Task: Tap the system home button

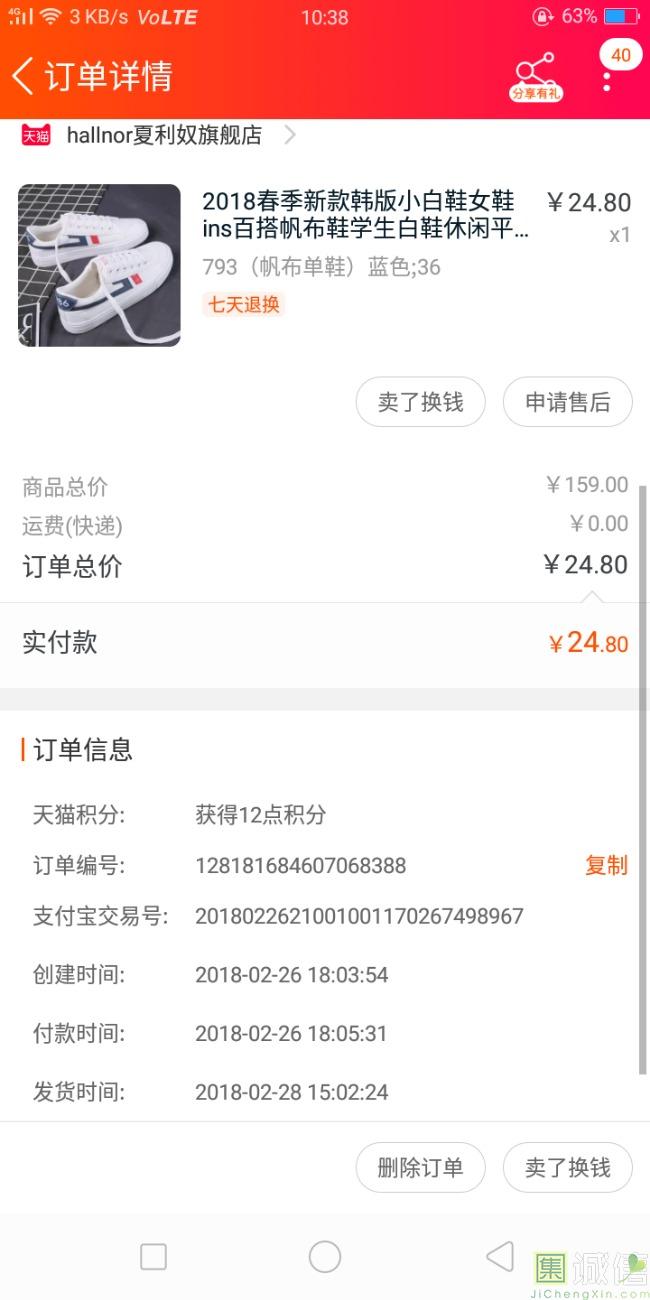Action: (325, 1257)
